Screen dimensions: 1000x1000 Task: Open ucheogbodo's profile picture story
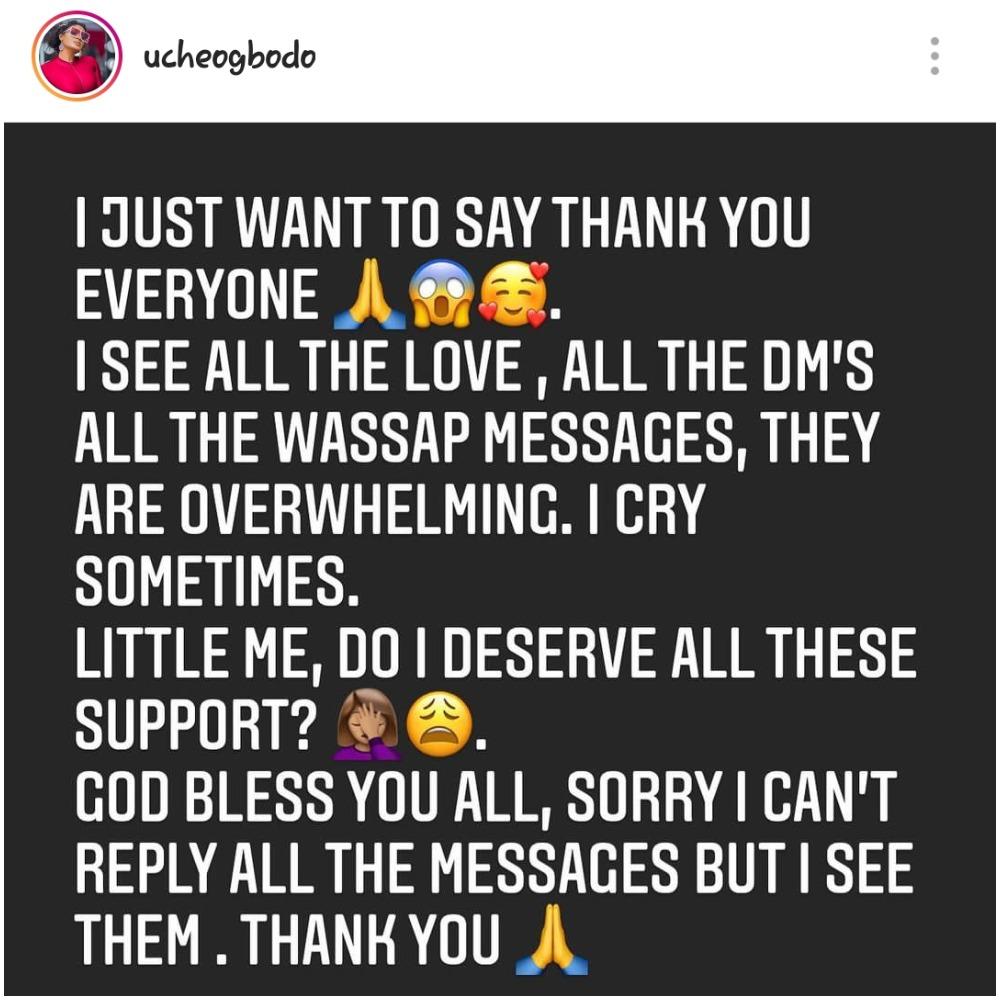(x=77, y=57)
